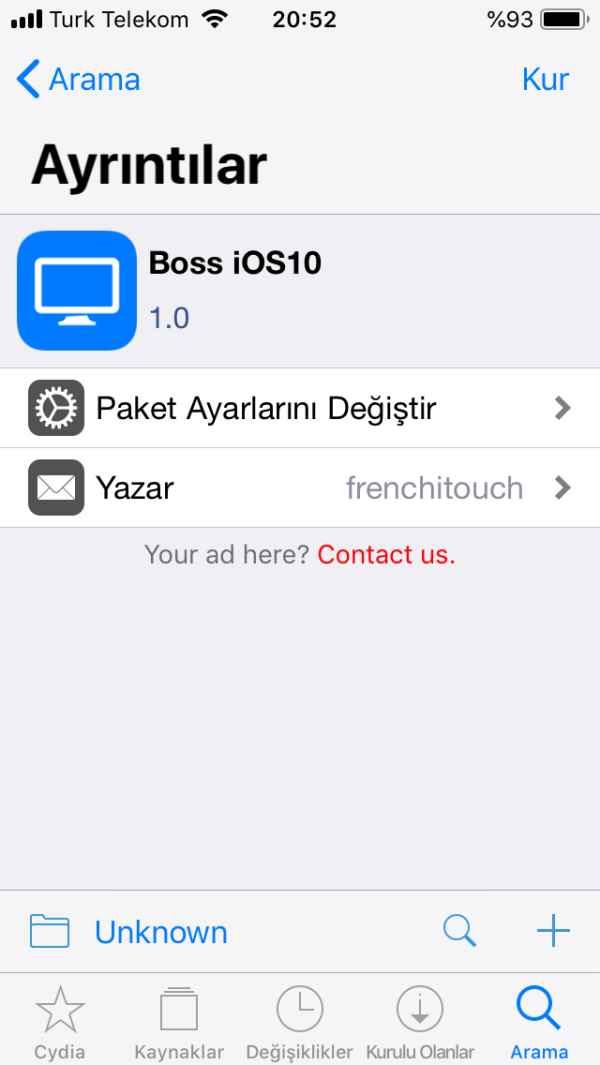
Task: Switch to the Kaynaklar tab
Action: 179,1022
